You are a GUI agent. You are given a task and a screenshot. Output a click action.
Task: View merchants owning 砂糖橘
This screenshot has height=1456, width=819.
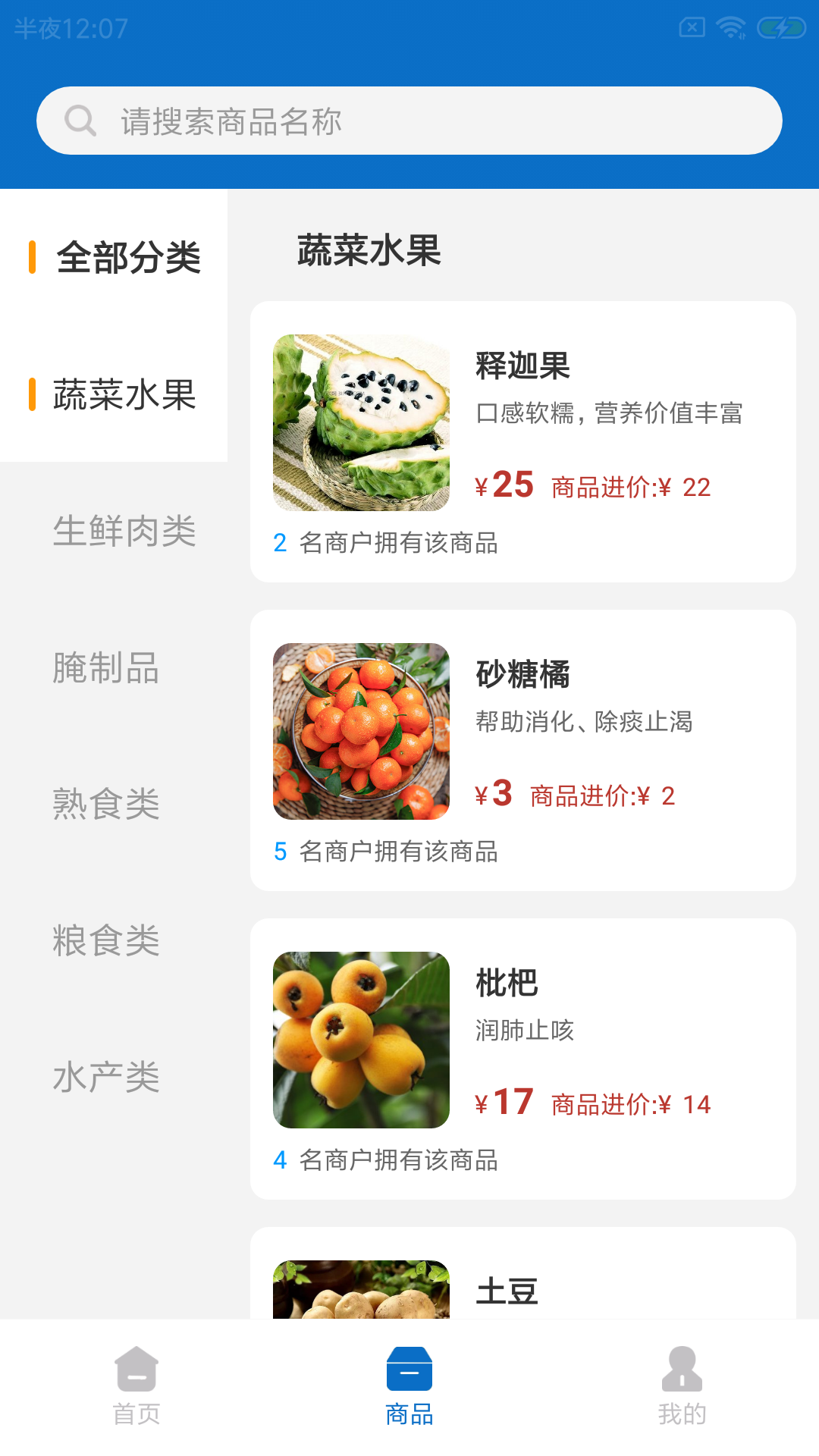(x=387, y=852)
